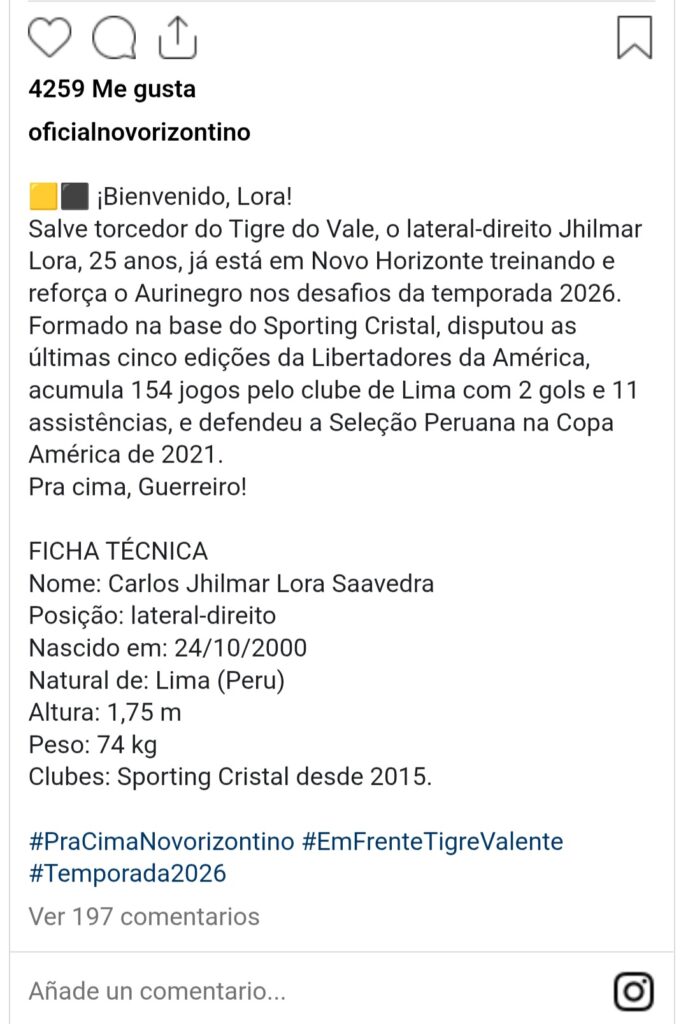The width and height of the screenshot is (688, 1024).
Task: Open the #EmFrenteTigreValente hashtag
Action: tap(432, 841)
